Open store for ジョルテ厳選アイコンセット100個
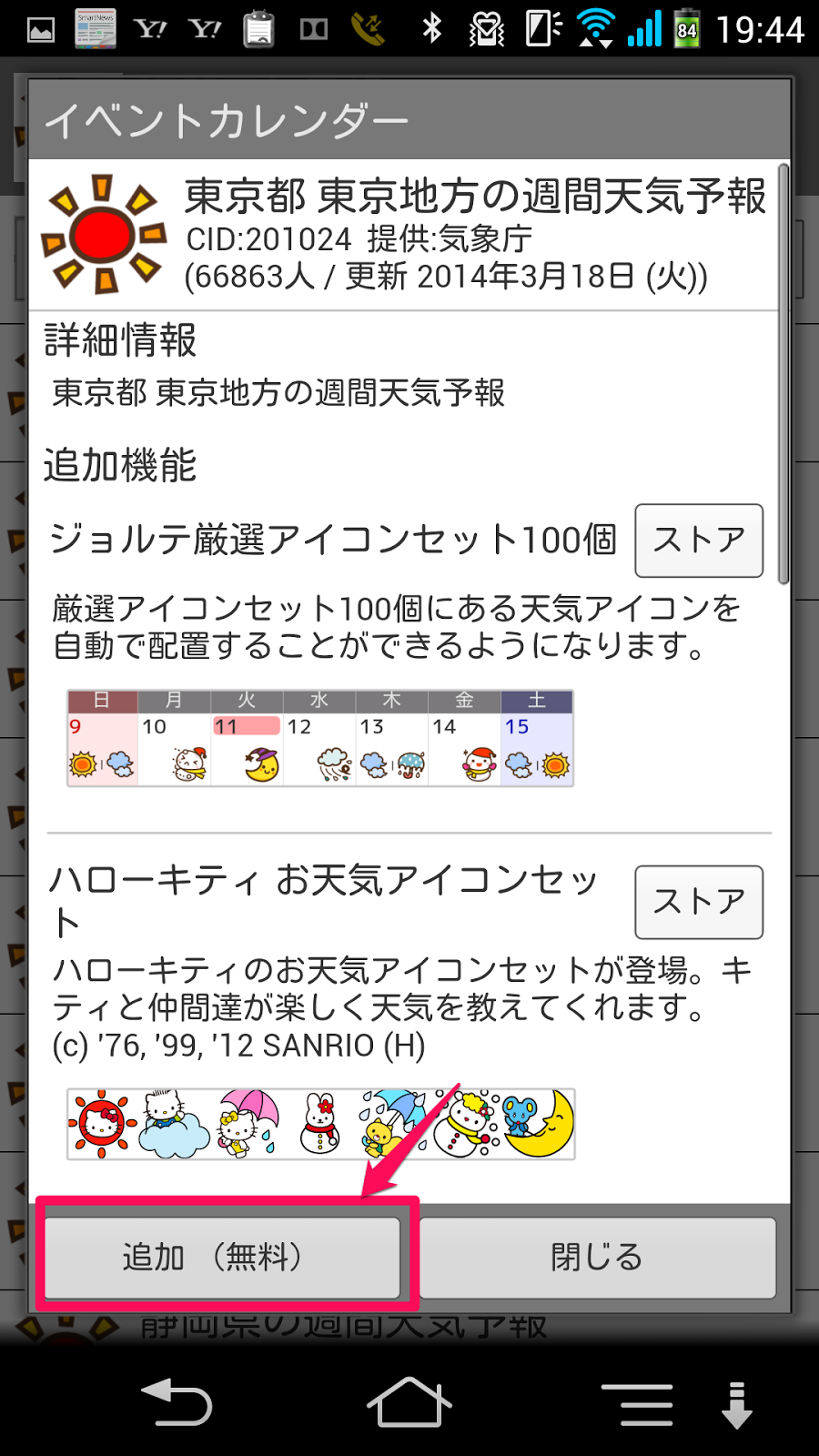 (698, 541)
